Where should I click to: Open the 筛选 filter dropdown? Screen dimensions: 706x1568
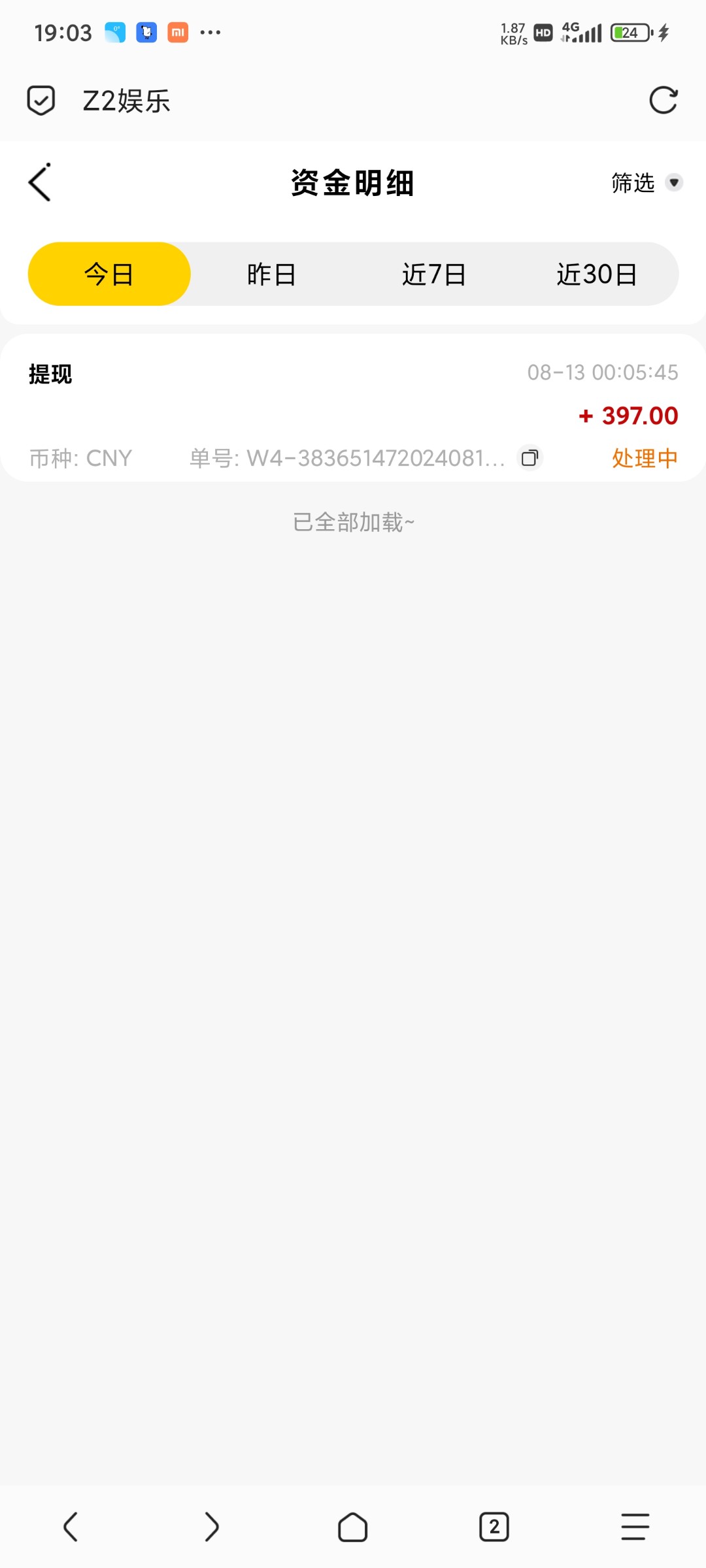point(646,183)
